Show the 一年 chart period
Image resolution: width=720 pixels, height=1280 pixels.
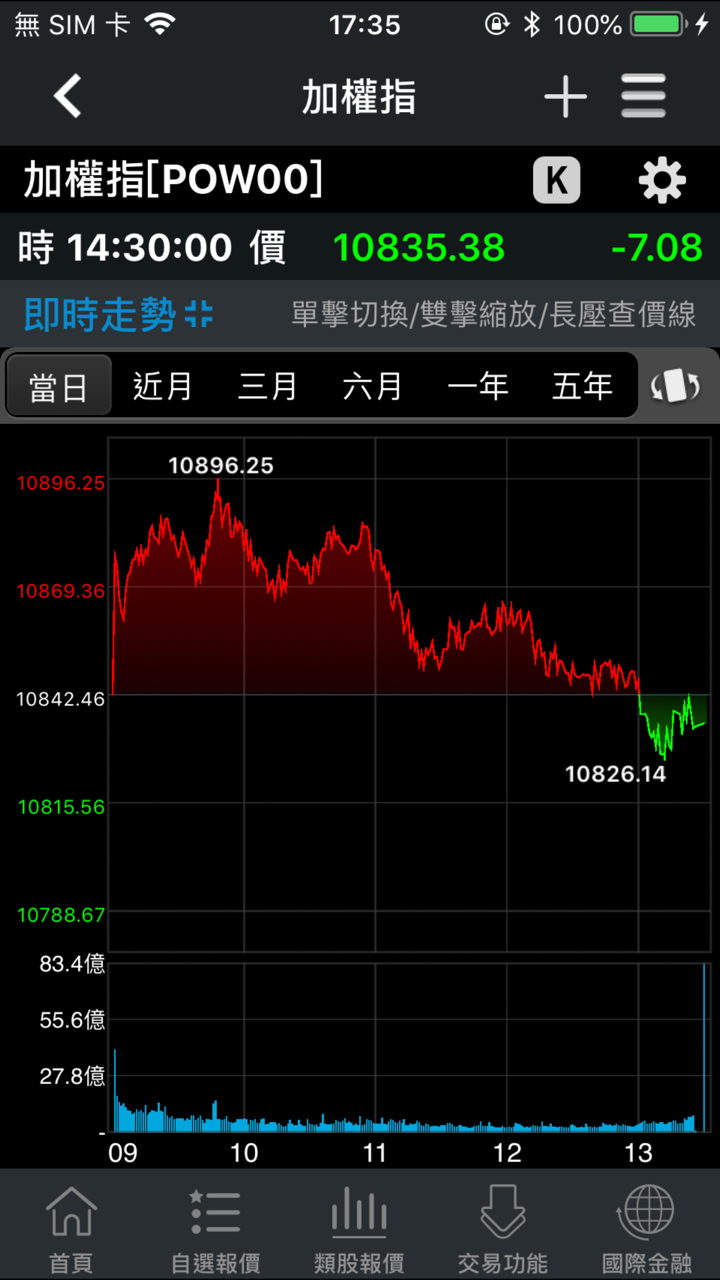[x=477, y=386]
